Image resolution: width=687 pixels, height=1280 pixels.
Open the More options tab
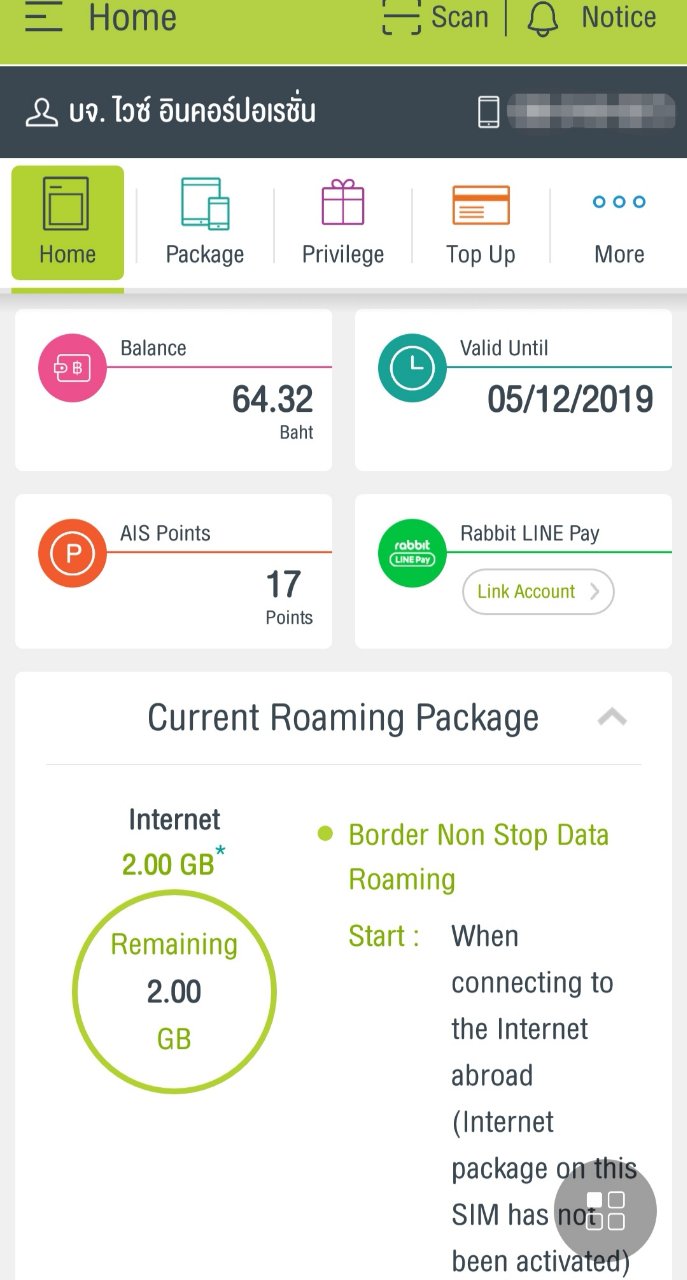619,222
